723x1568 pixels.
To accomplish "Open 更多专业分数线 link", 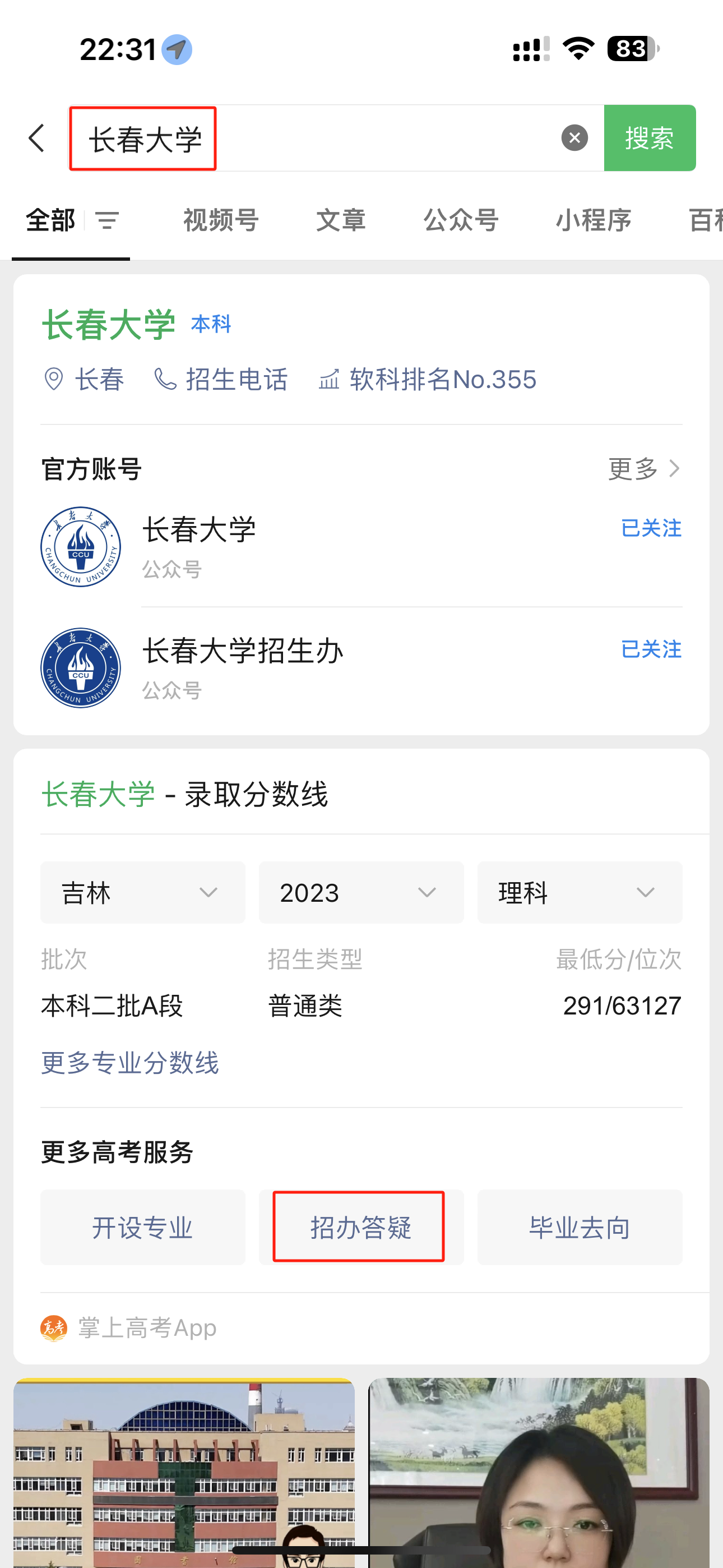I will coord(129,1063).
